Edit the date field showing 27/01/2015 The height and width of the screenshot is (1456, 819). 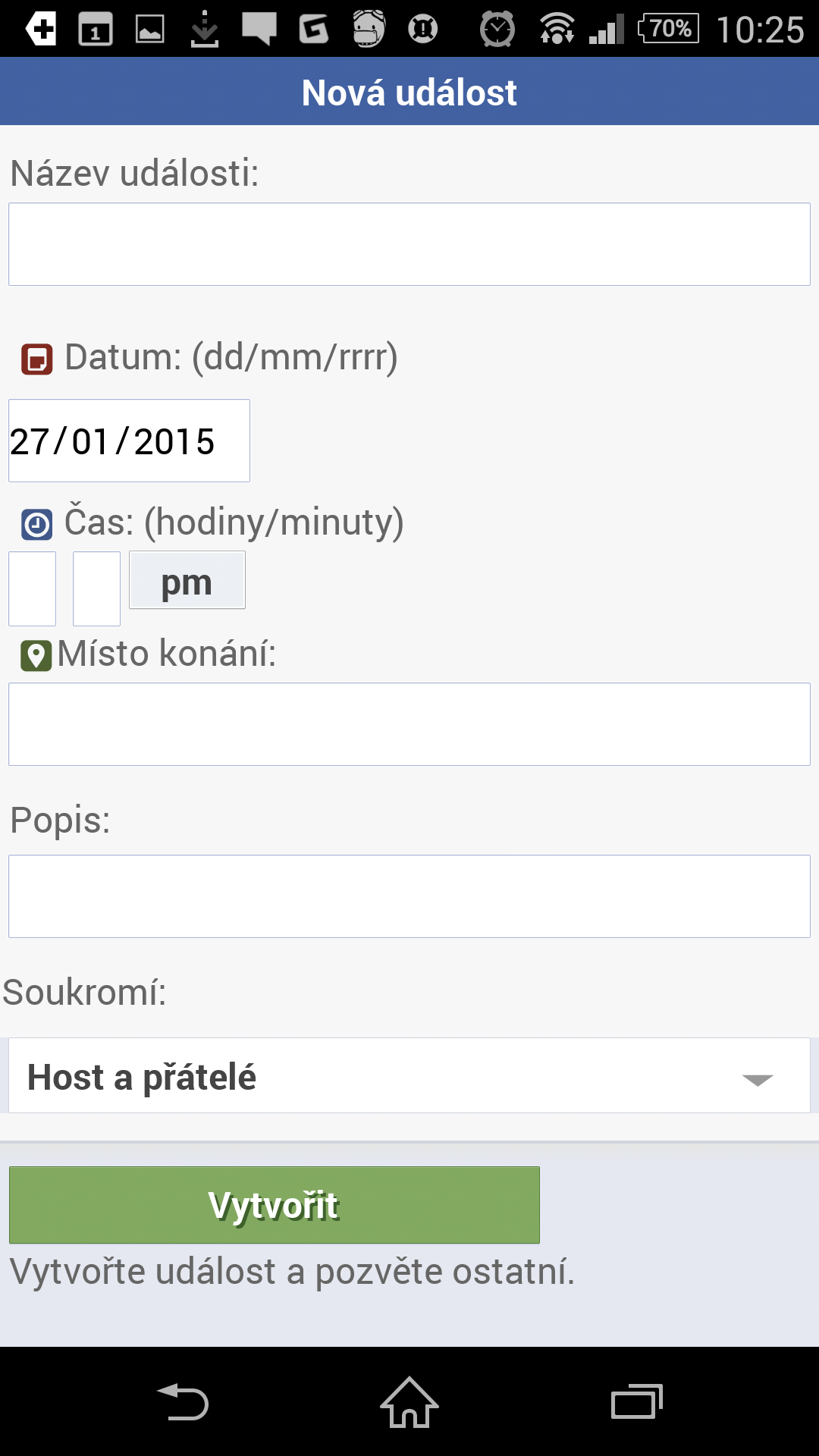[x=129, y=441]
